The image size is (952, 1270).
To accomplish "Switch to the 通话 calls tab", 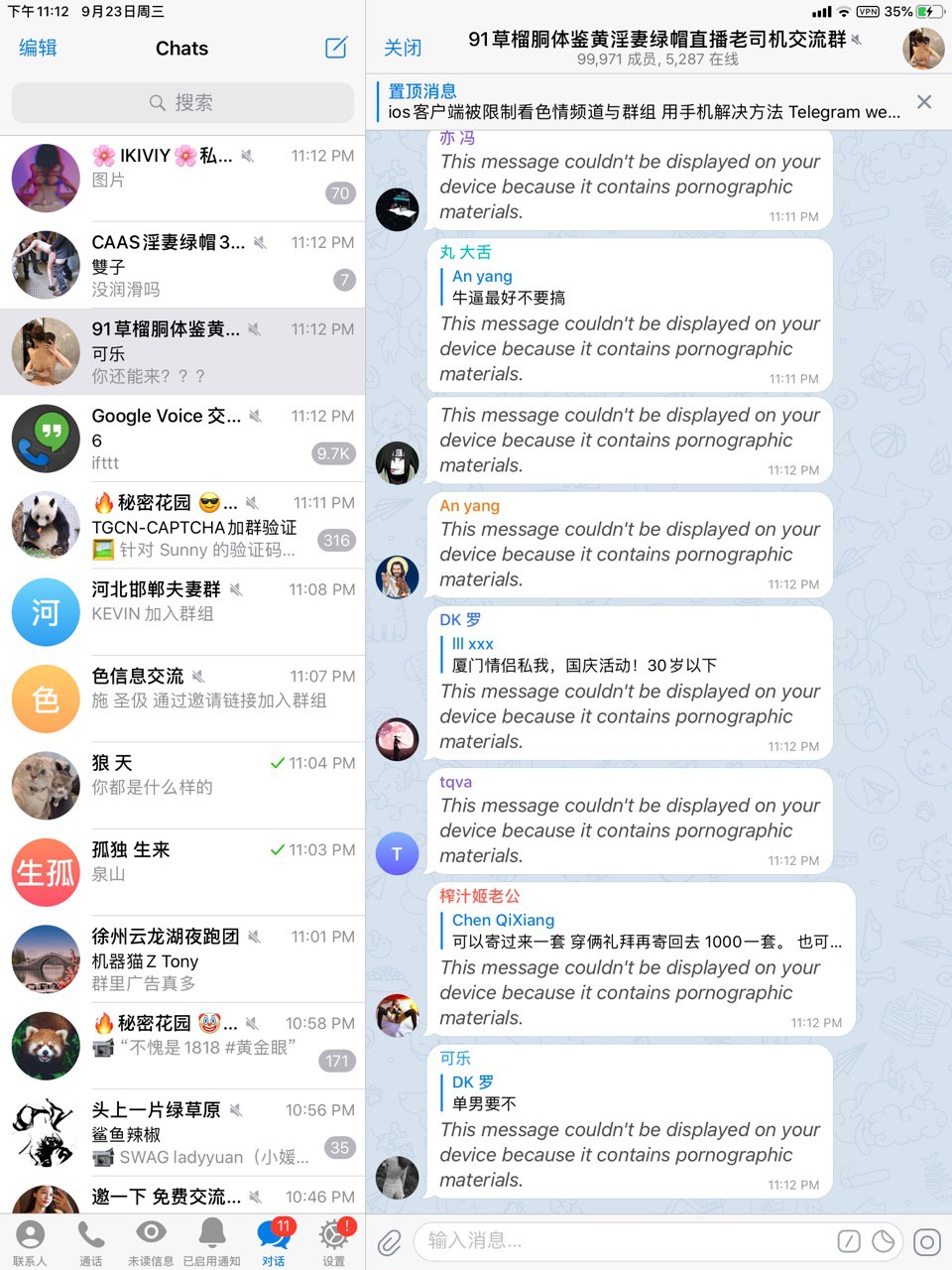I will (90, 1242).
